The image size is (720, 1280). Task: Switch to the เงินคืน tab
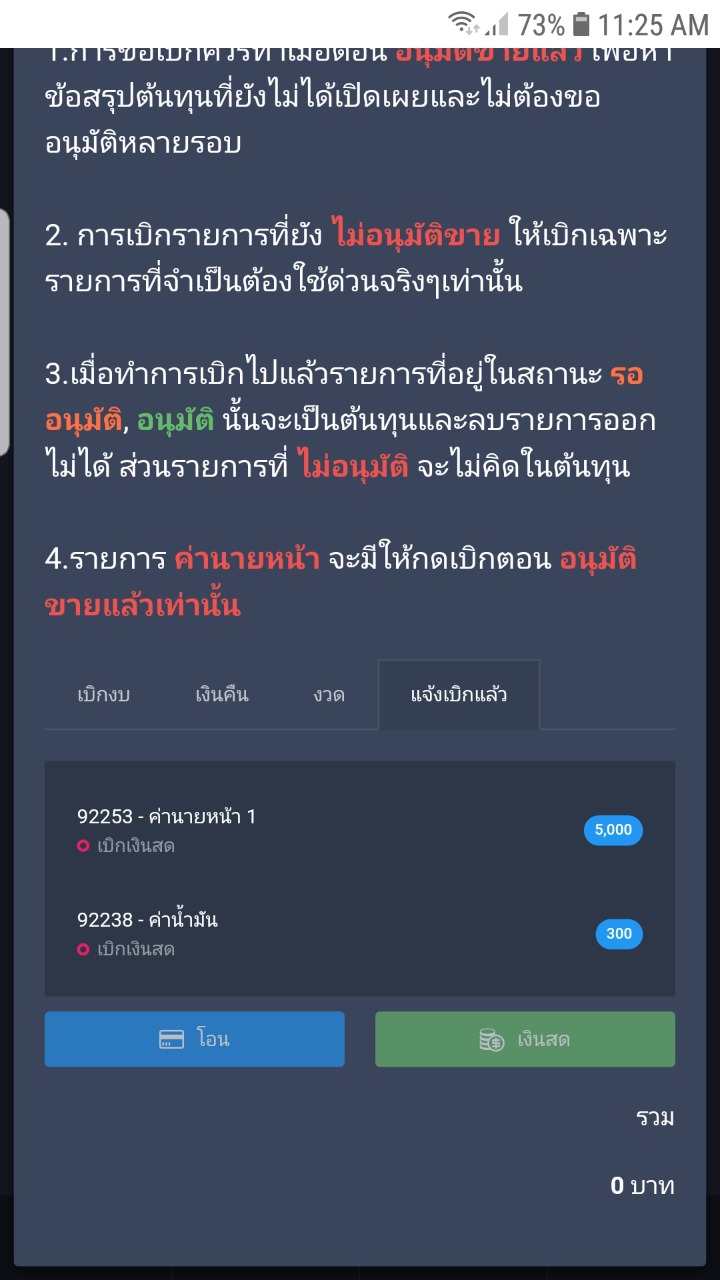tap(222, 695)
